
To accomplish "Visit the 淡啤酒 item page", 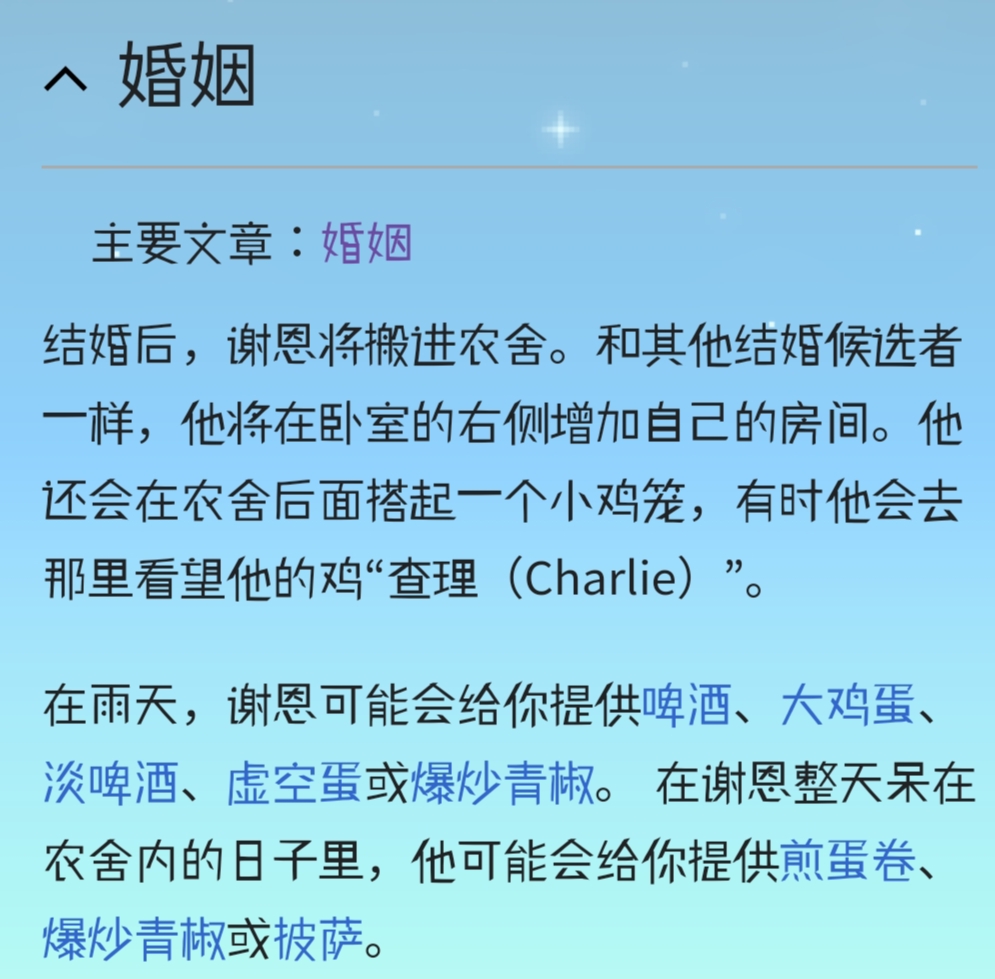I will (110, 783).
